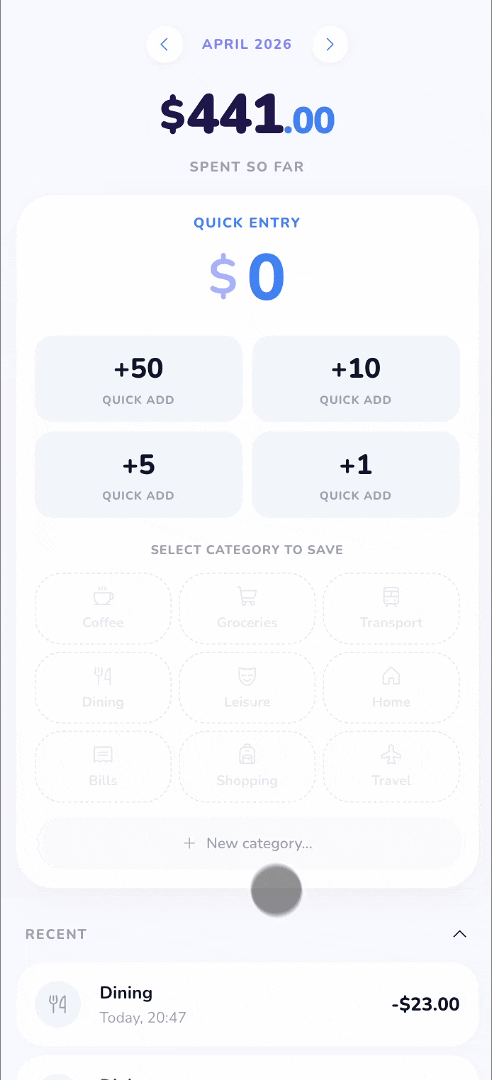Screen dimensions: 492x1080
Task: Choose the Dining category tile
Action: [x=103, y=688]
